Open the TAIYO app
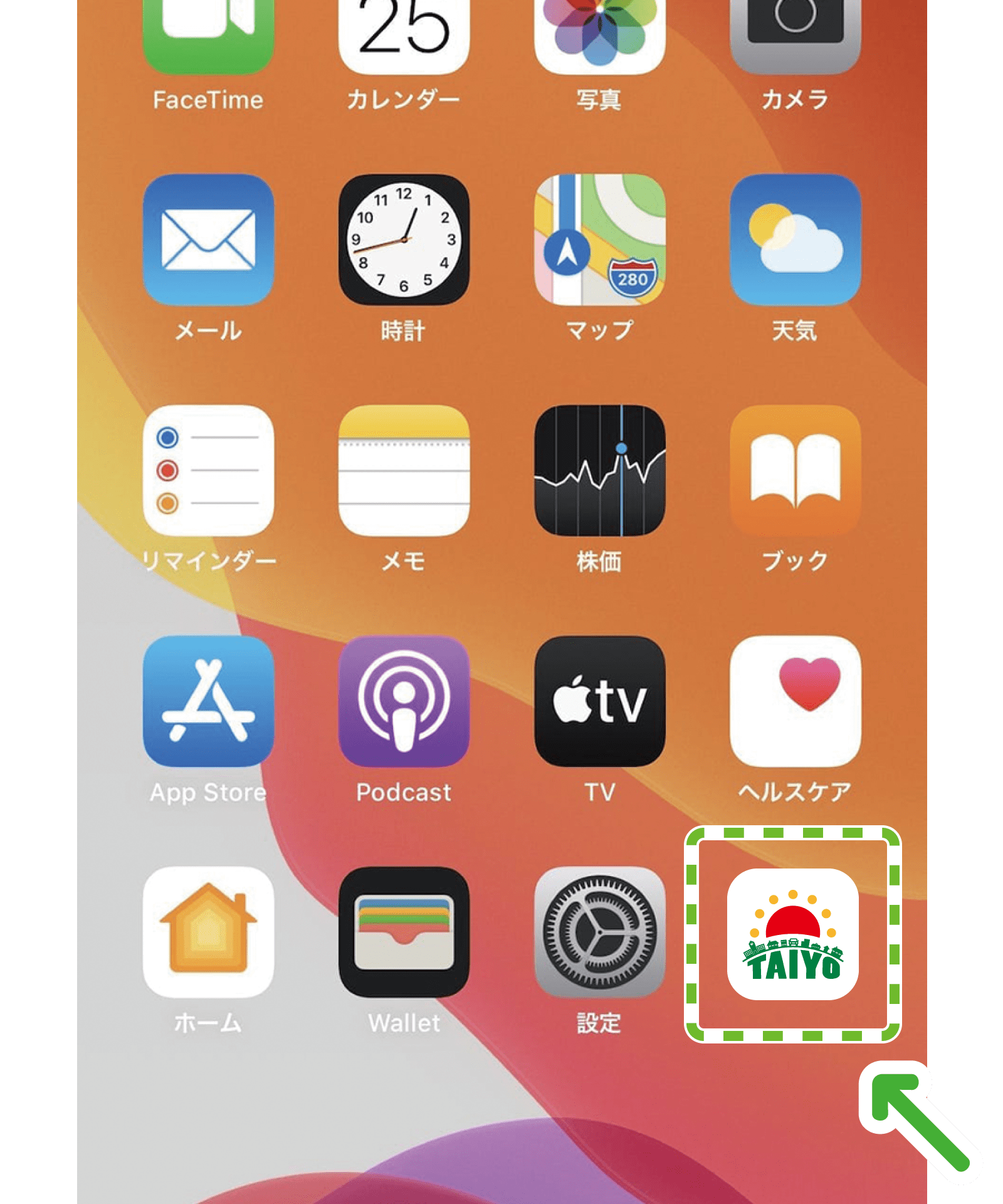Image resolution: width=1003 pixels, height=1204 pixels. point(792,934)
